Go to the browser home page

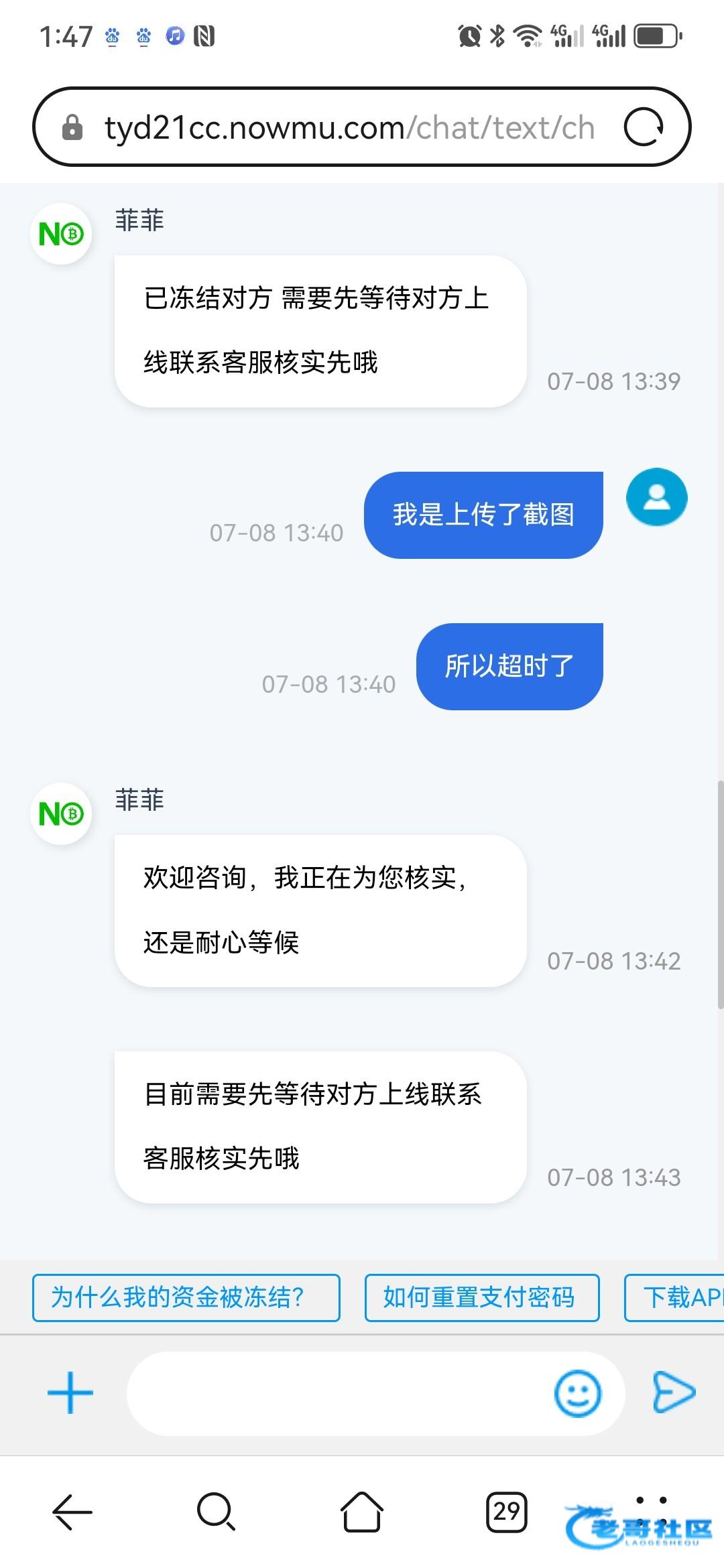[361, 1512]
